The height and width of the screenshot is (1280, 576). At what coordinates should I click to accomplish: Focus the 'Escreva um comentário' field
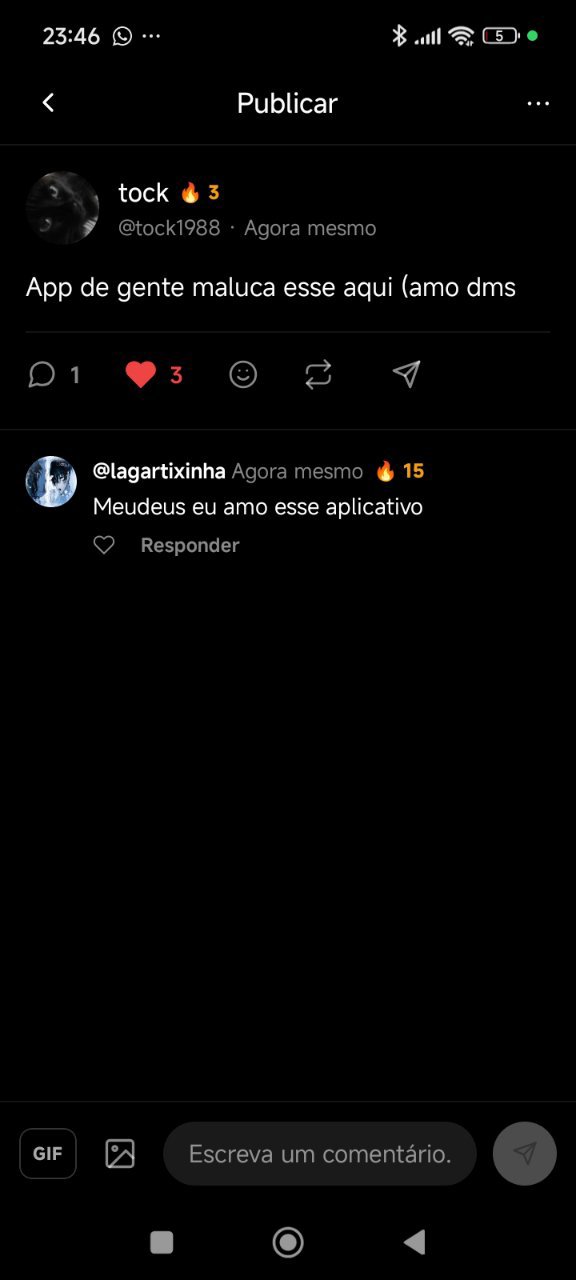tap(320, 1154)
